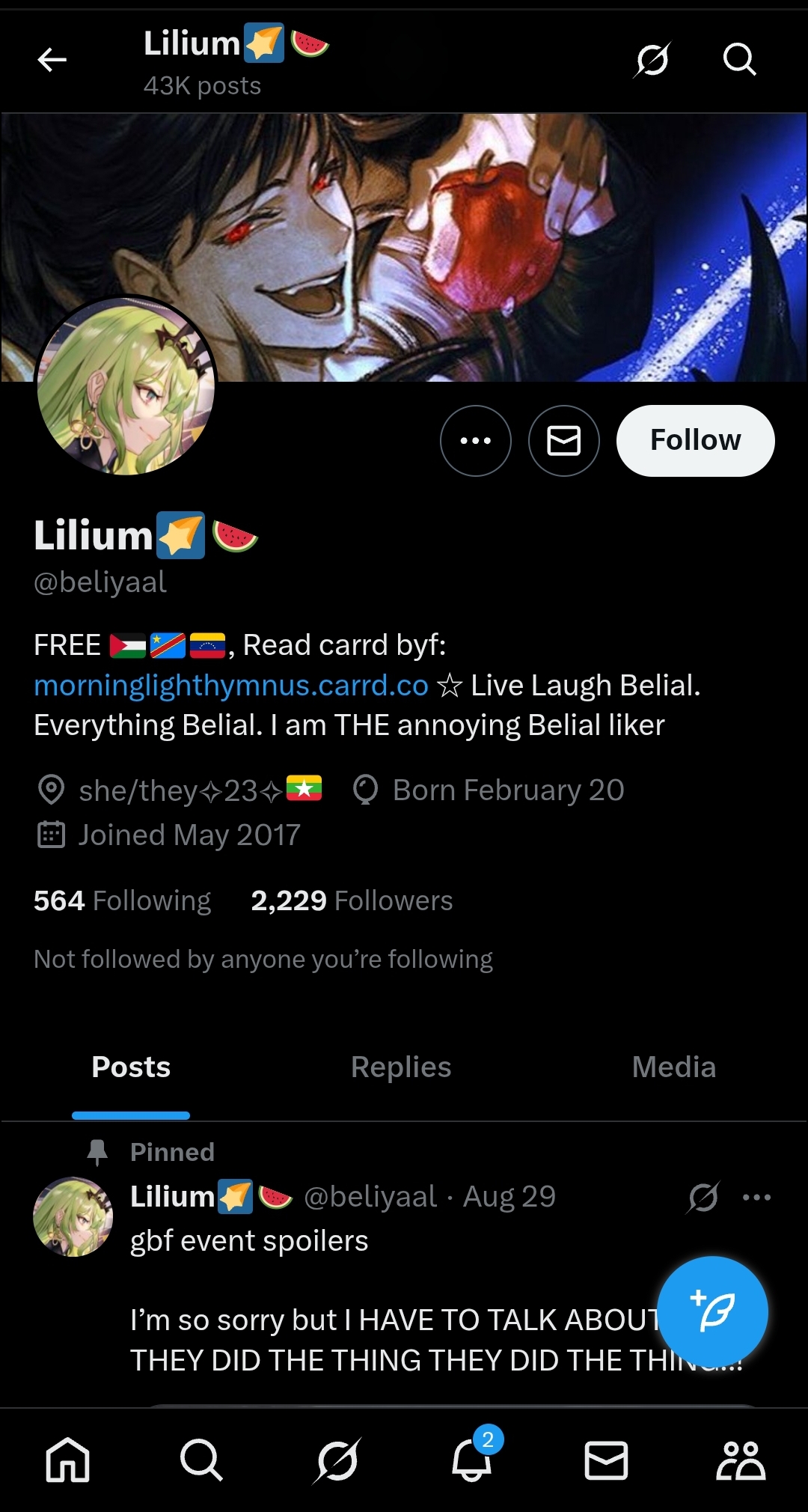This screenshot has height=1512, width=808.
Task: Open the morninglighthymnus.carrd.co link
Action: [x=231, y=686]
